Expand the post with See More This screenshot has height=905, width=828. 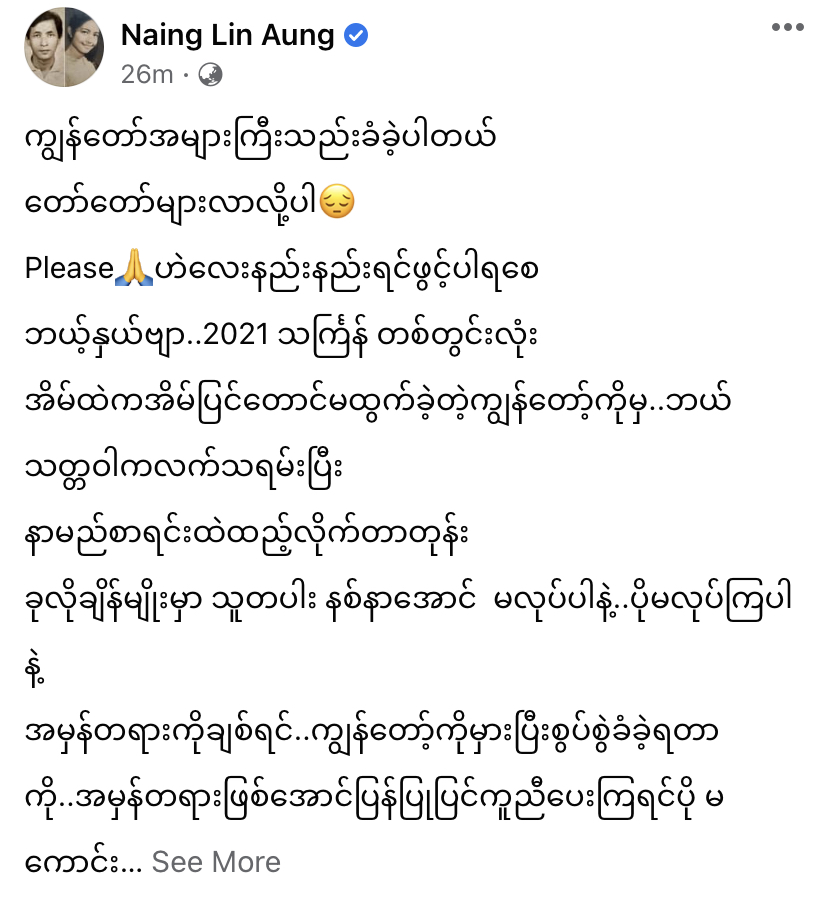click(215, 862)
